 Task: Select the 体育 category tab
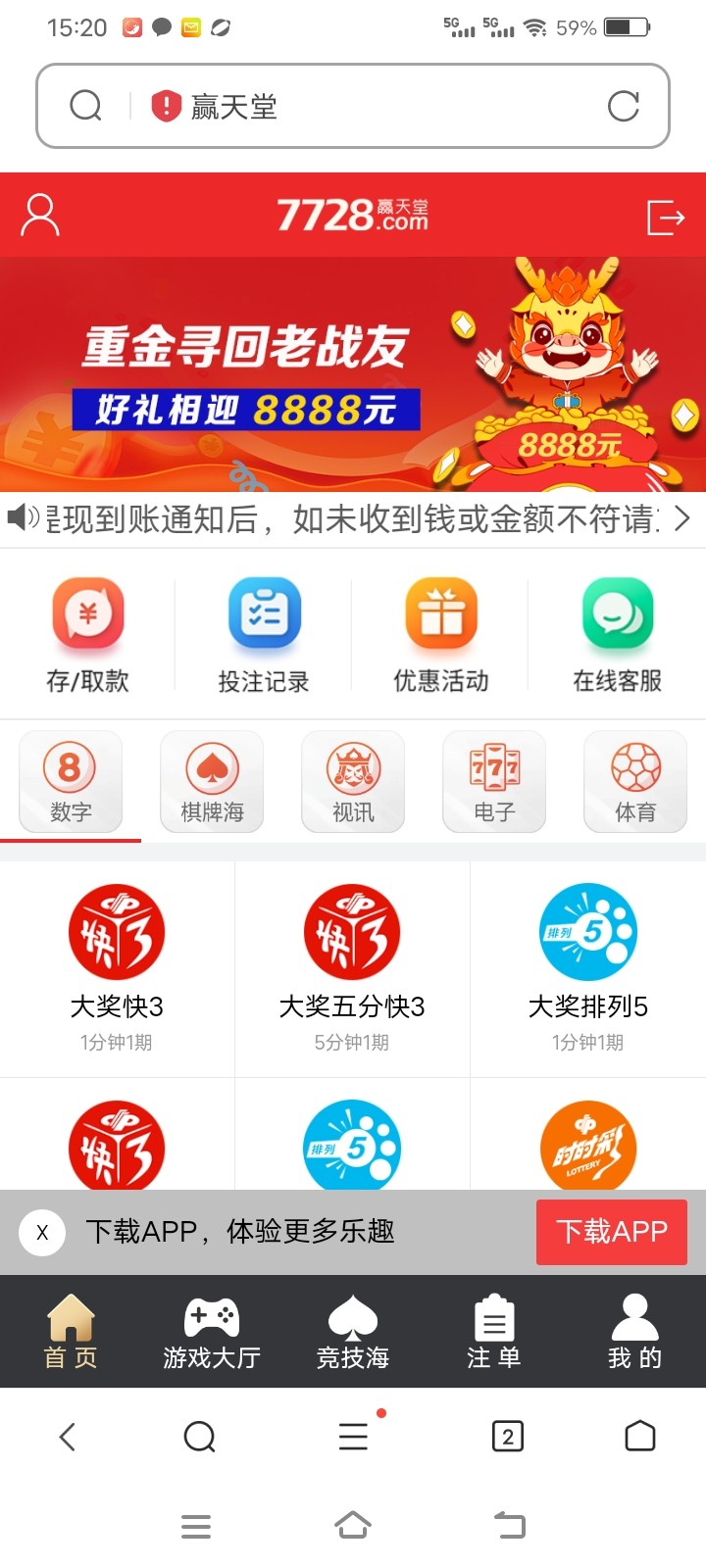pos(635,782)
